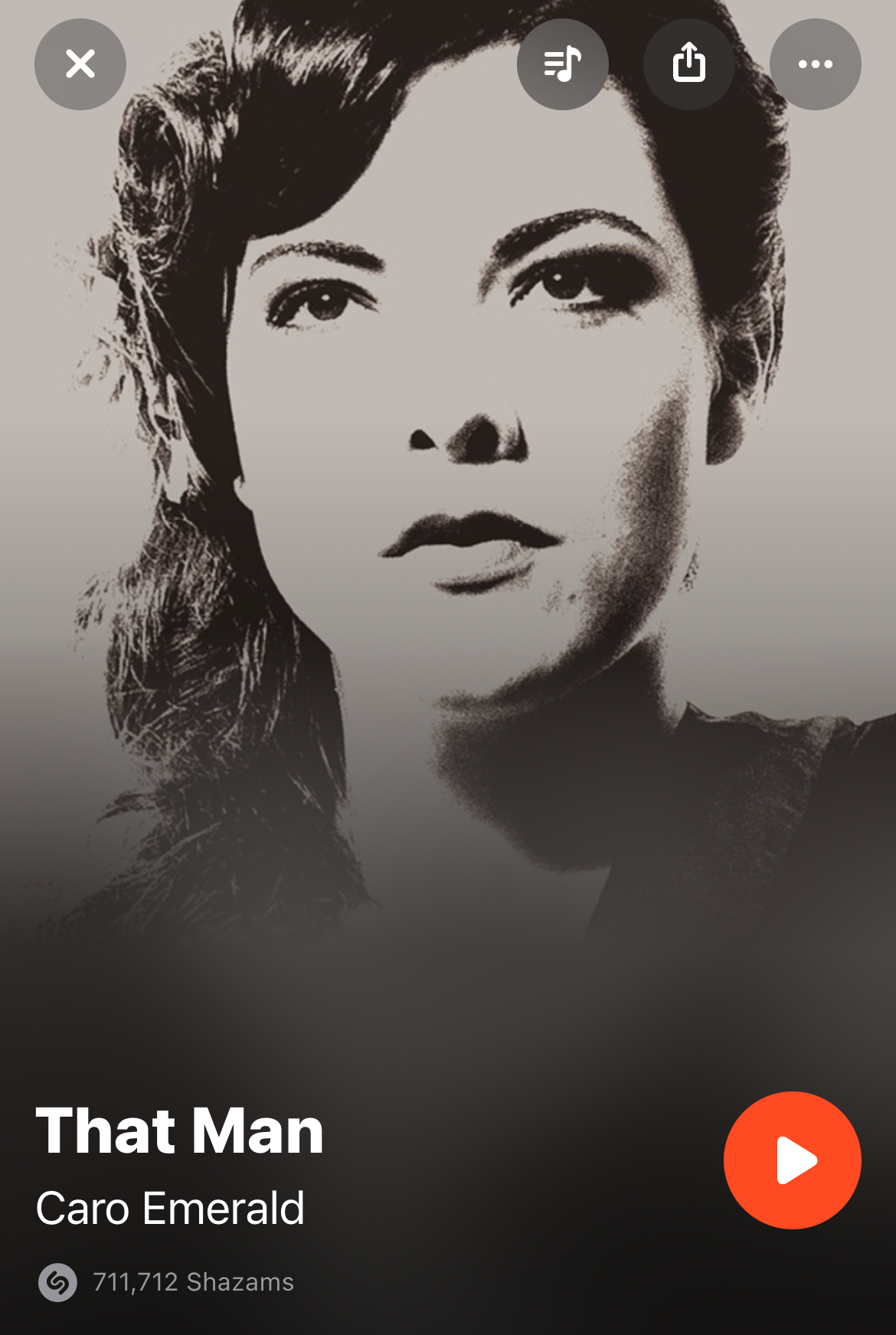The width and height of the screenshot is (896, 1335).
Task: Open the playlist queue icon
Action: point(563,64)
